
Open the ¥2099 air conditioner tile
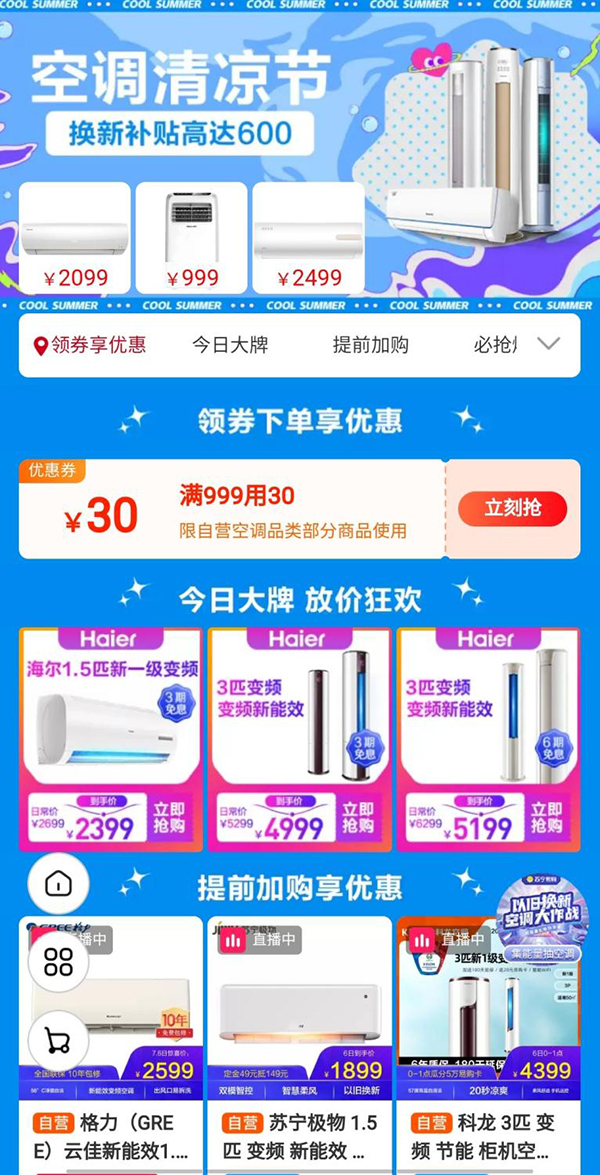[75, 237]
